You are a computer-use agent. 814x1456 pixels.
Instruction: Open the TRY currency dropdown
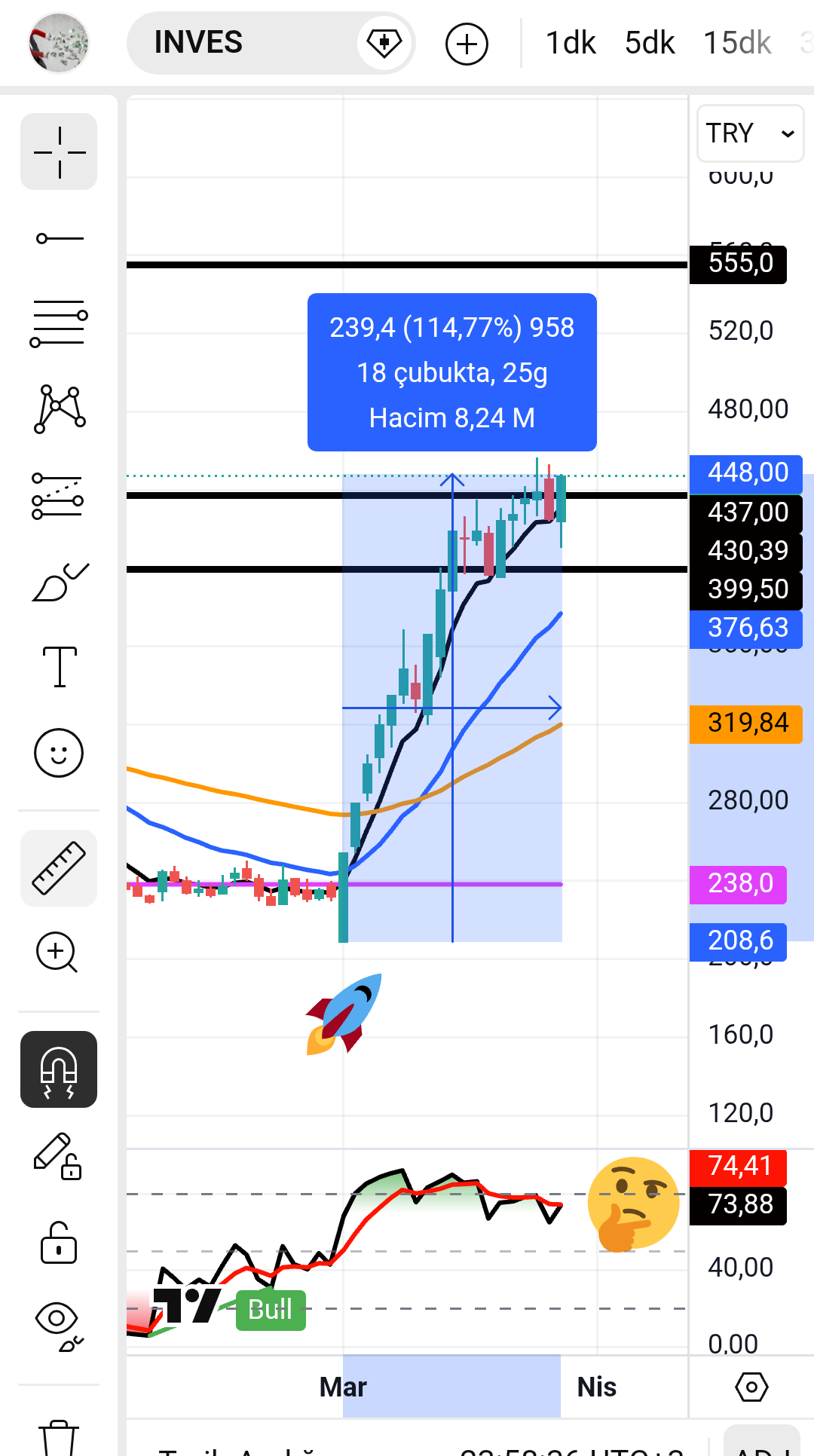tap(750, 133)
